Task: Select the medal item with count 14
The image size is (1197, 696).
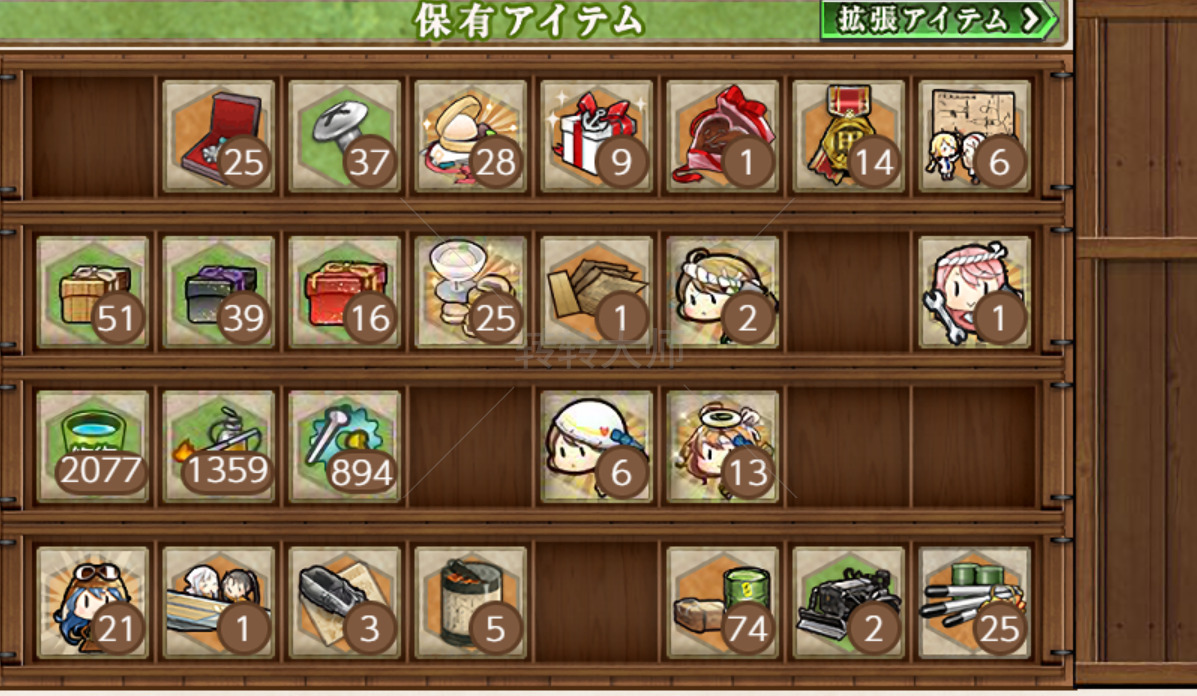Action: (849, 137)
